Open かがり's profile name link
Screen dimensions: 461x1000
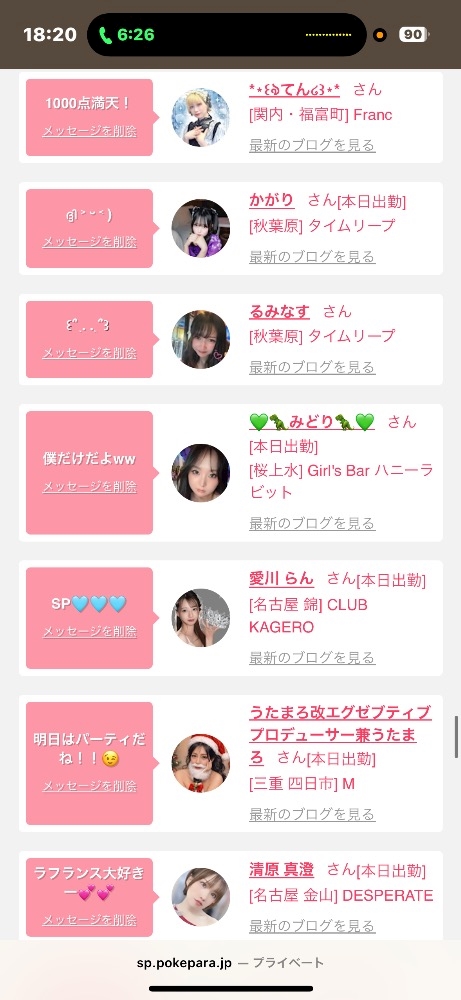[272, 200]
